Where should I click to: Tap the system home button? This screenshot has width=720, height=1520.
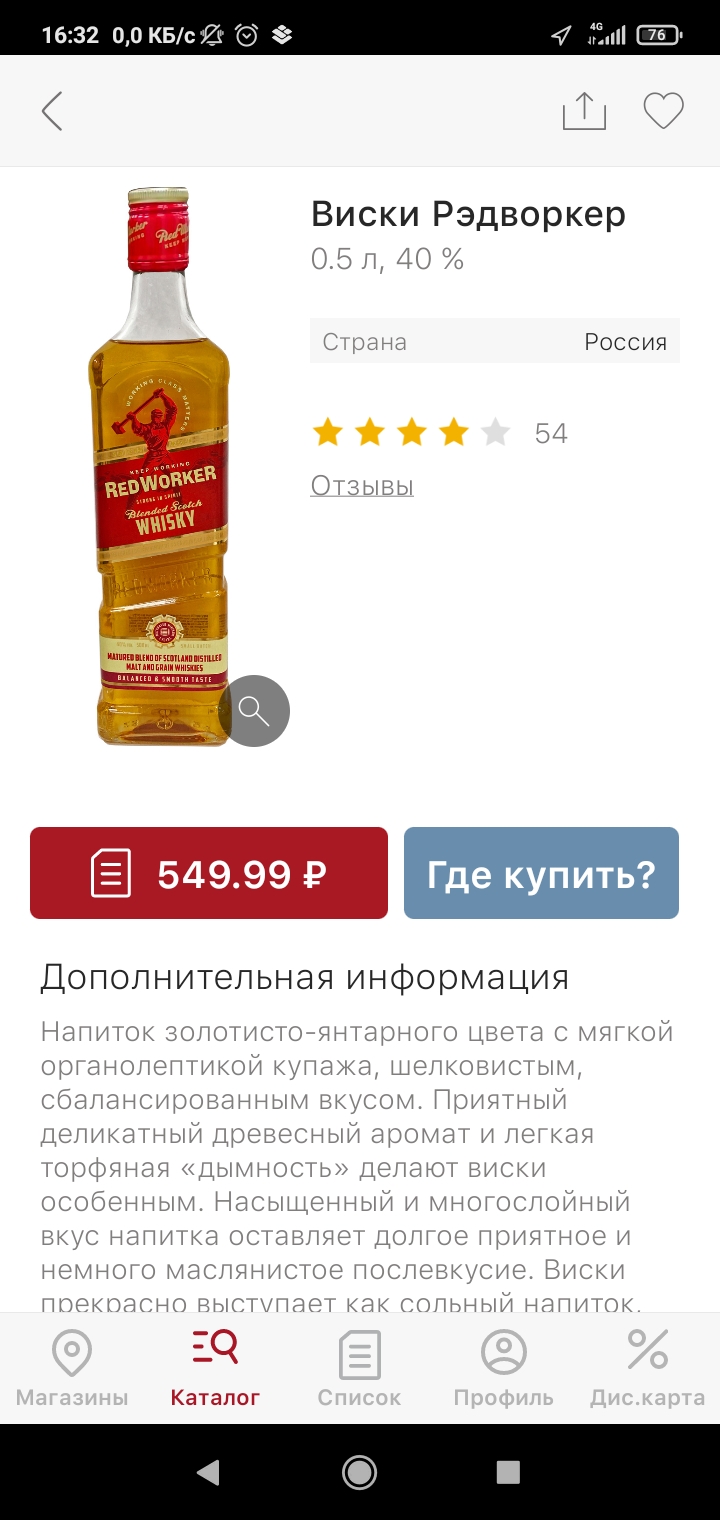tap(359, 1471)
